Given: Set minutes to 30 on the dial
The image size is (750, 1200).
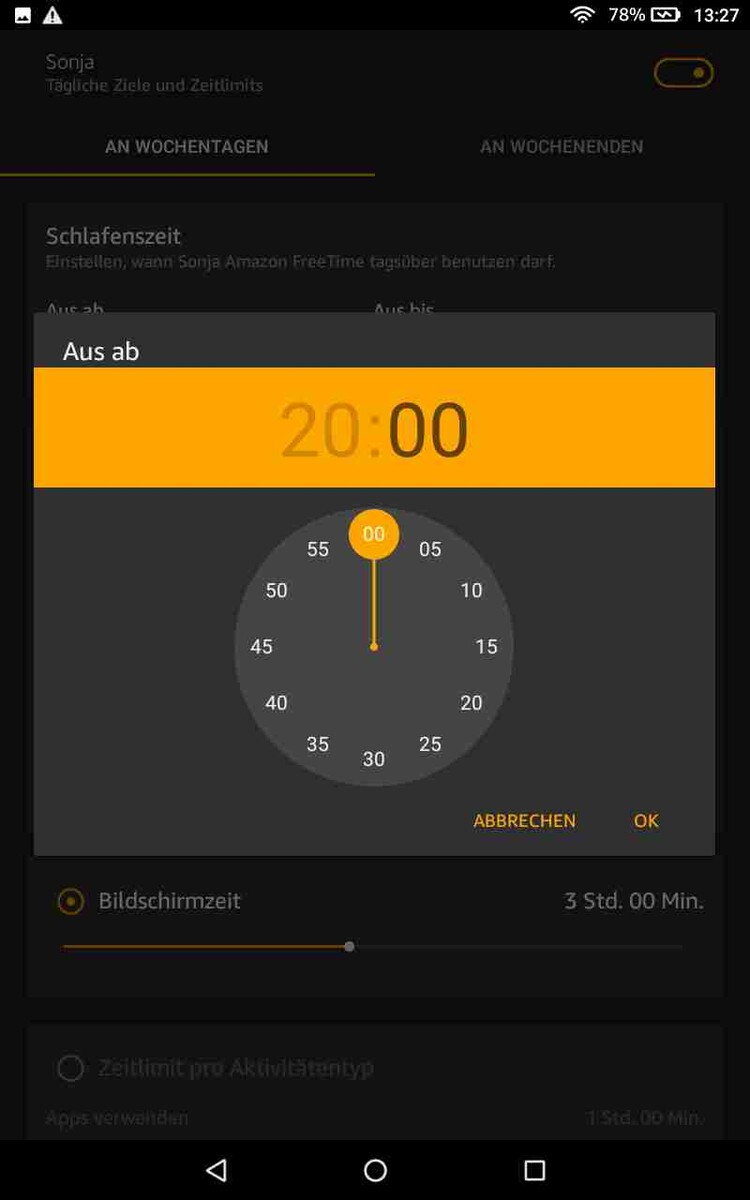Looking at the screenshot, I should [x=374, y=759].
